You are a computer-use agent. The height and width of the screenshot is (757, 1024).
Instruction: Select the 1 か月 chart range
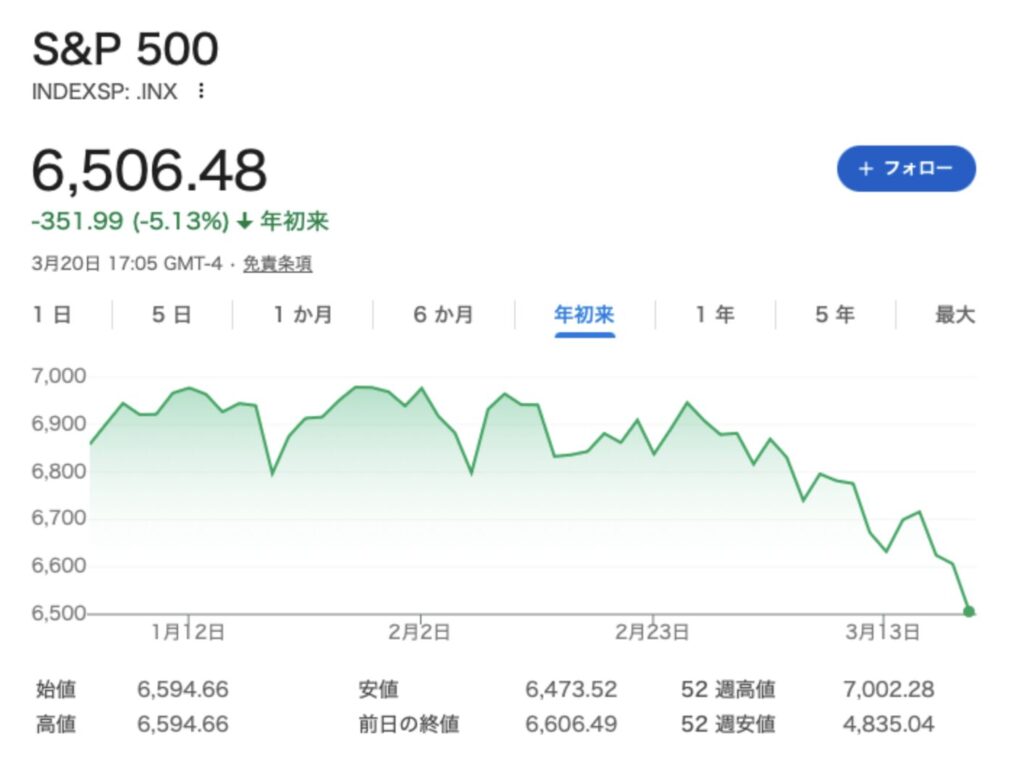303,315
